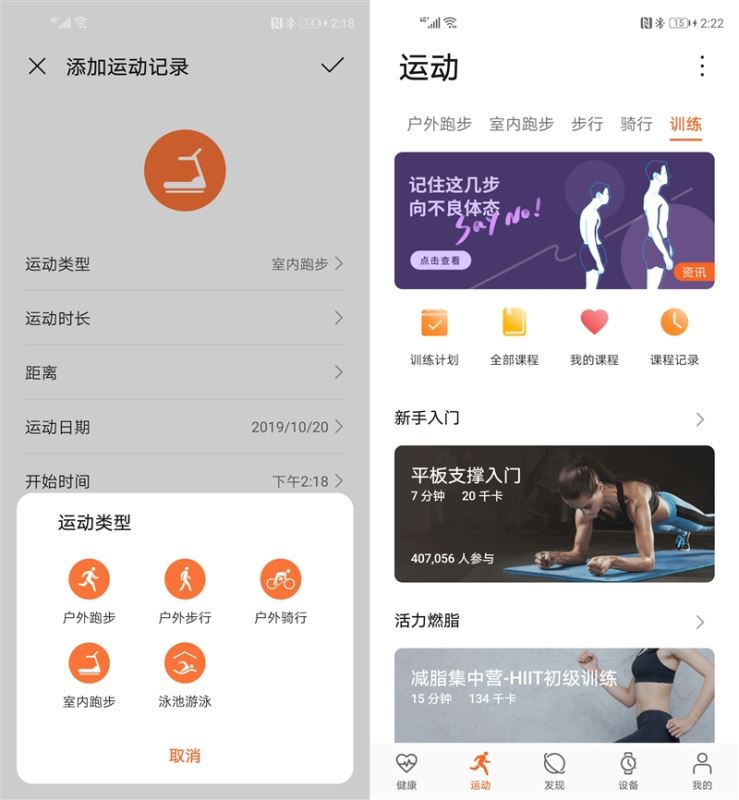
Task: Choose 户外步行 as sport type
Action: click(x=185, y=590)
